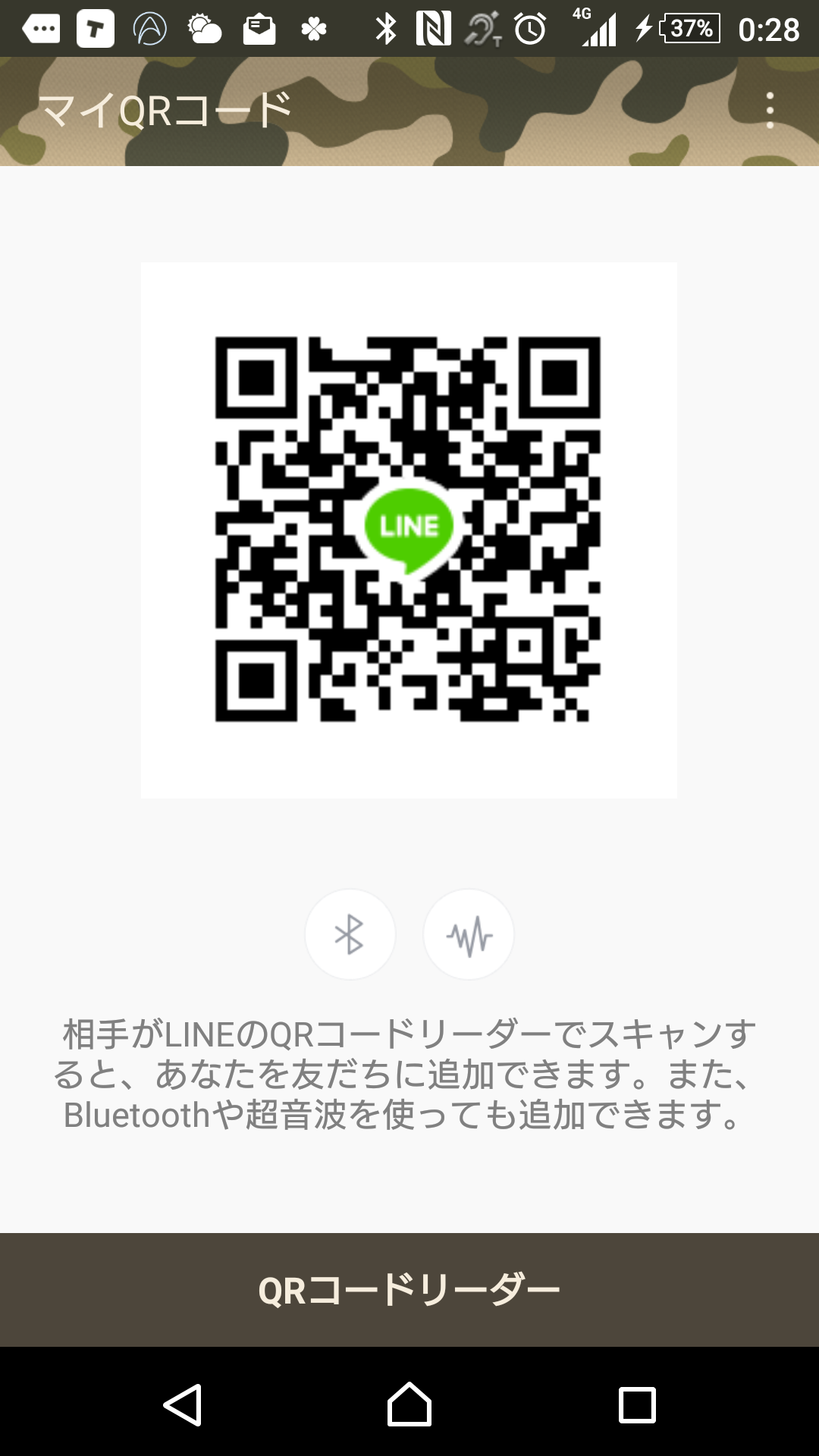Open the QRコードリーダー button
This screenshot has height=1456, width=819.
pos(409,1290)
